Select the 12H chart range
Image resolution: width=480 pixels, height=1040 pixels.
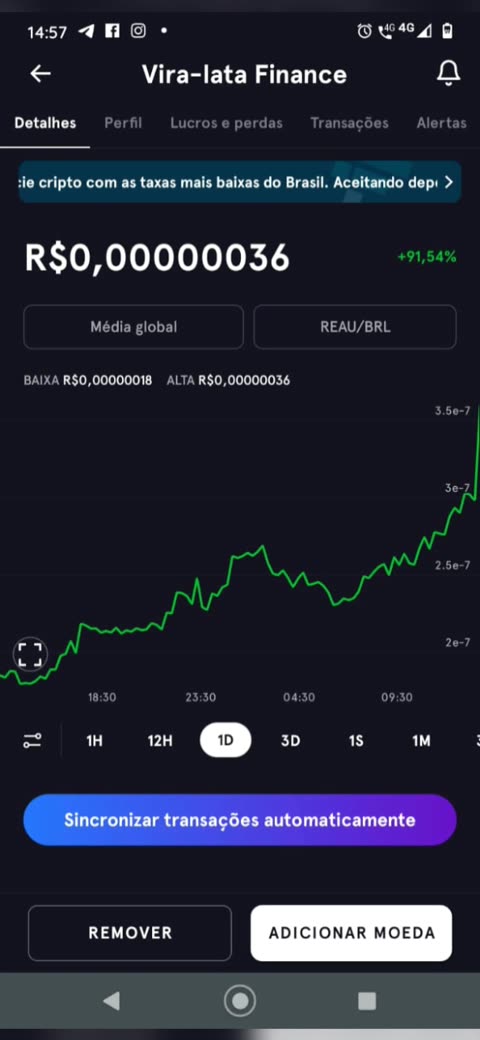(160, 741)
